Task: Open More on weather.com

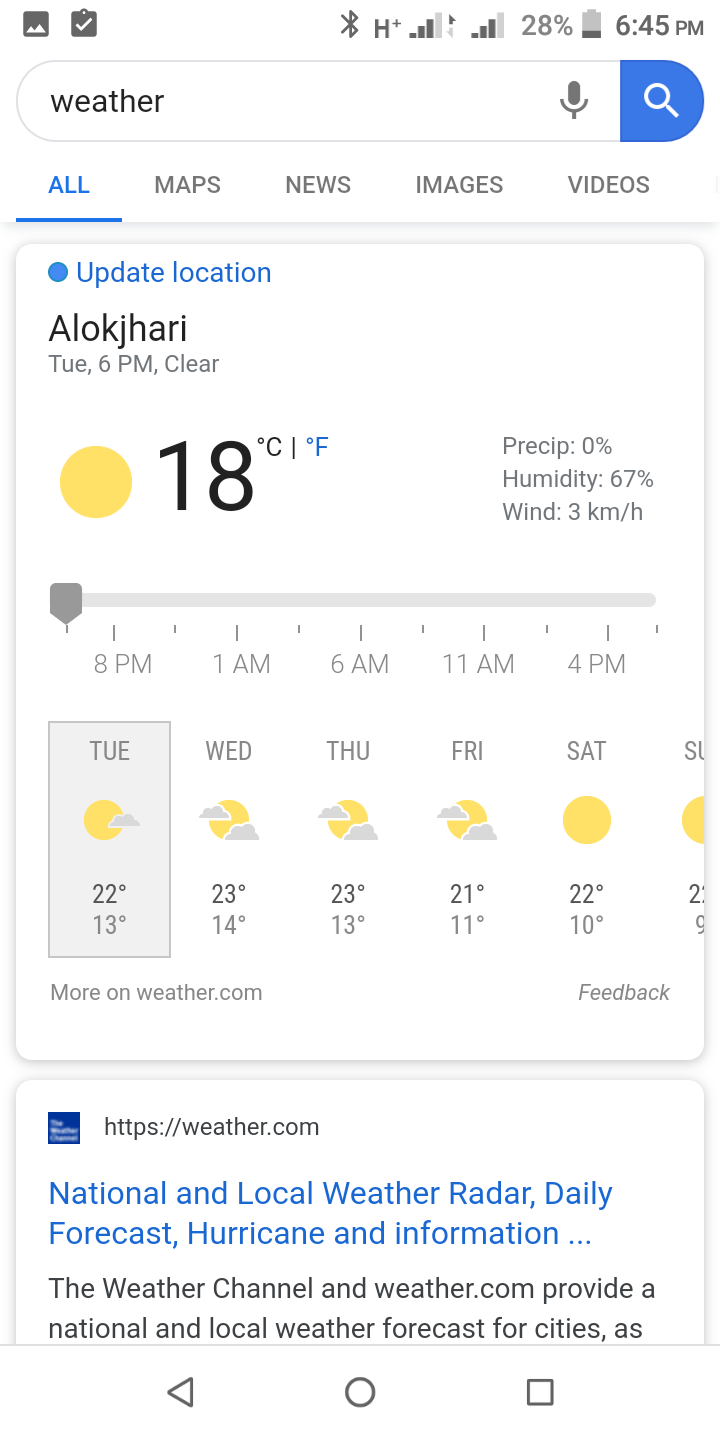Action: coord(156,992)
